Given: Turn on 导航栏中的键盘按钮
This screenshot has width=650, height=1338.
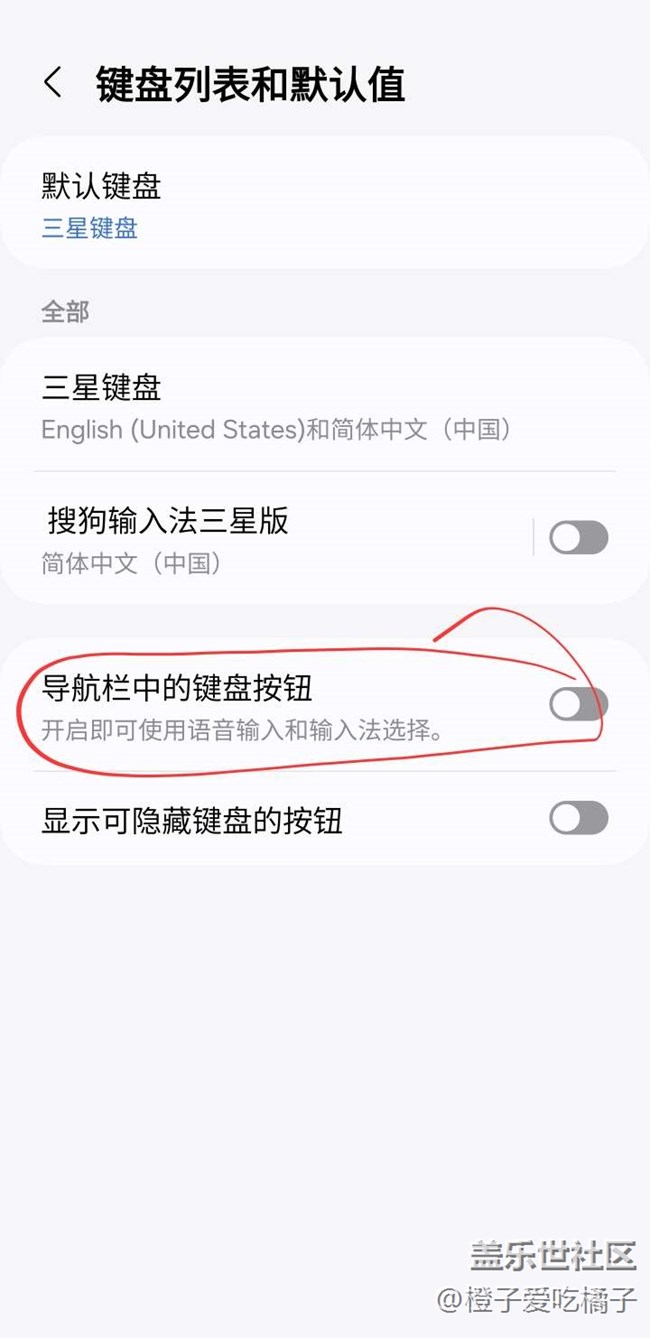Looking at the screenshot, I should (x=579, y=705).
